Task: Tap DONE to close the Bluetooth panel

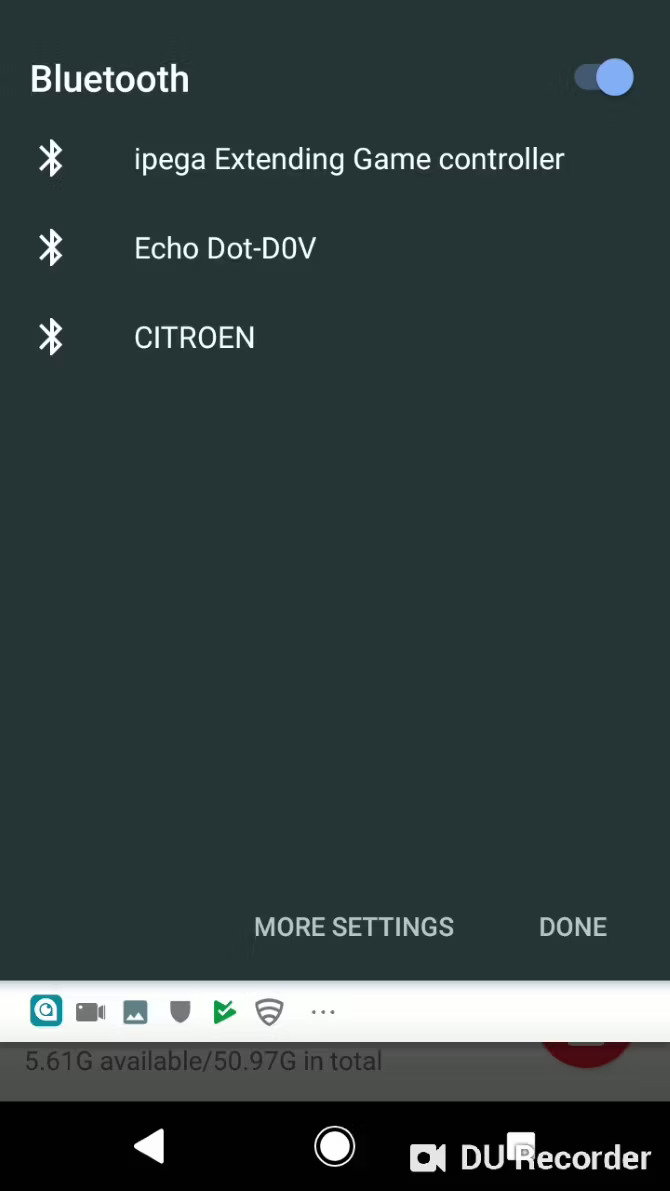Action: coord(572,927)
